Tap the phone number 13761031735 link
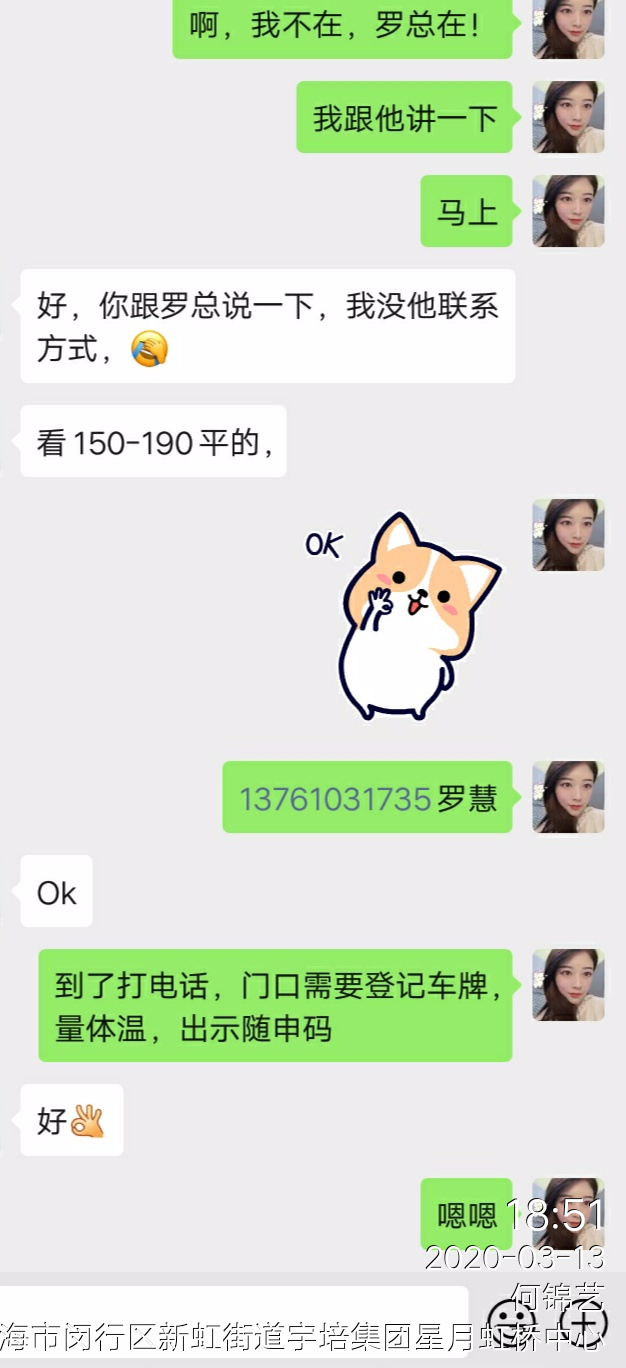 click(335, 798)
